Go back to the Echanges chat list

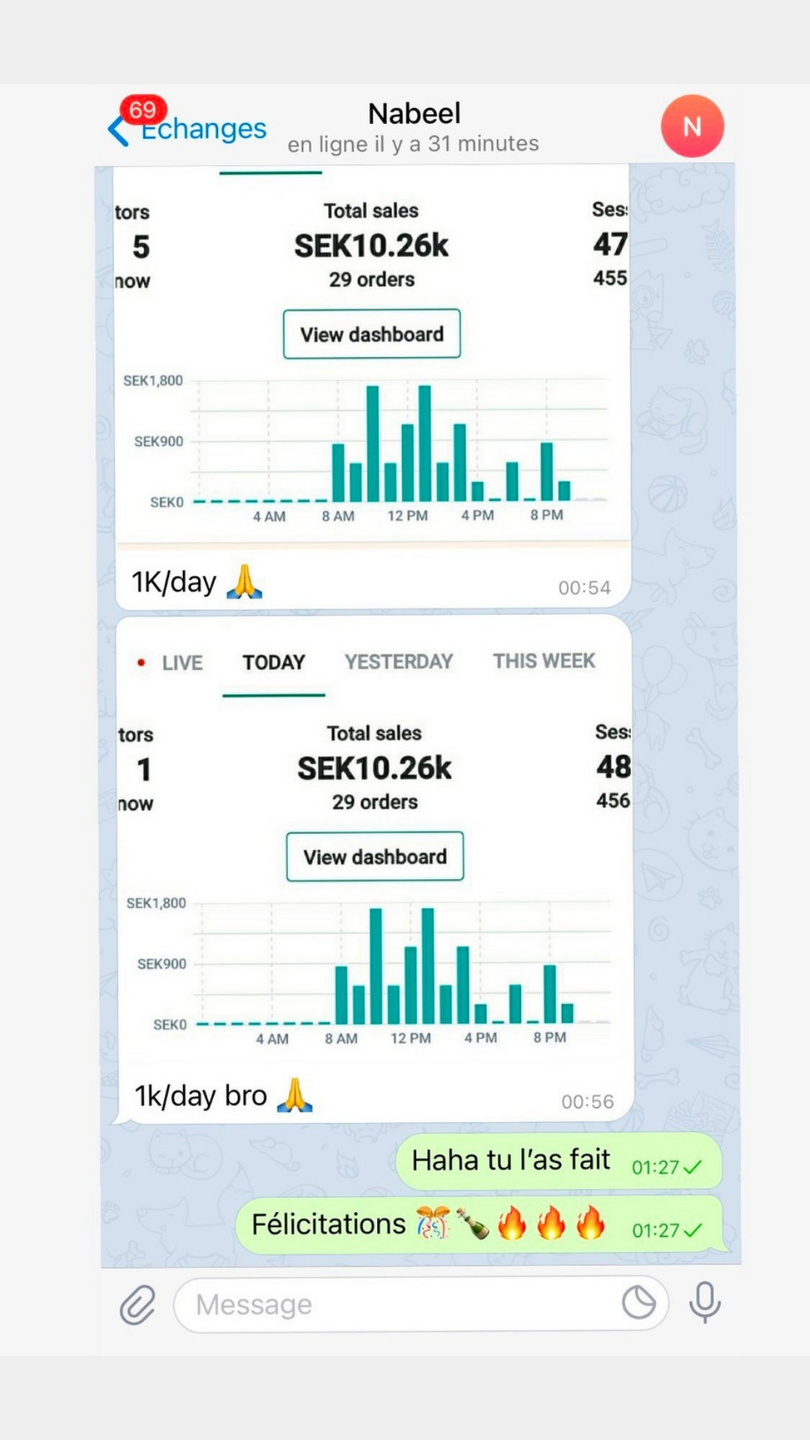click(187, 128)
